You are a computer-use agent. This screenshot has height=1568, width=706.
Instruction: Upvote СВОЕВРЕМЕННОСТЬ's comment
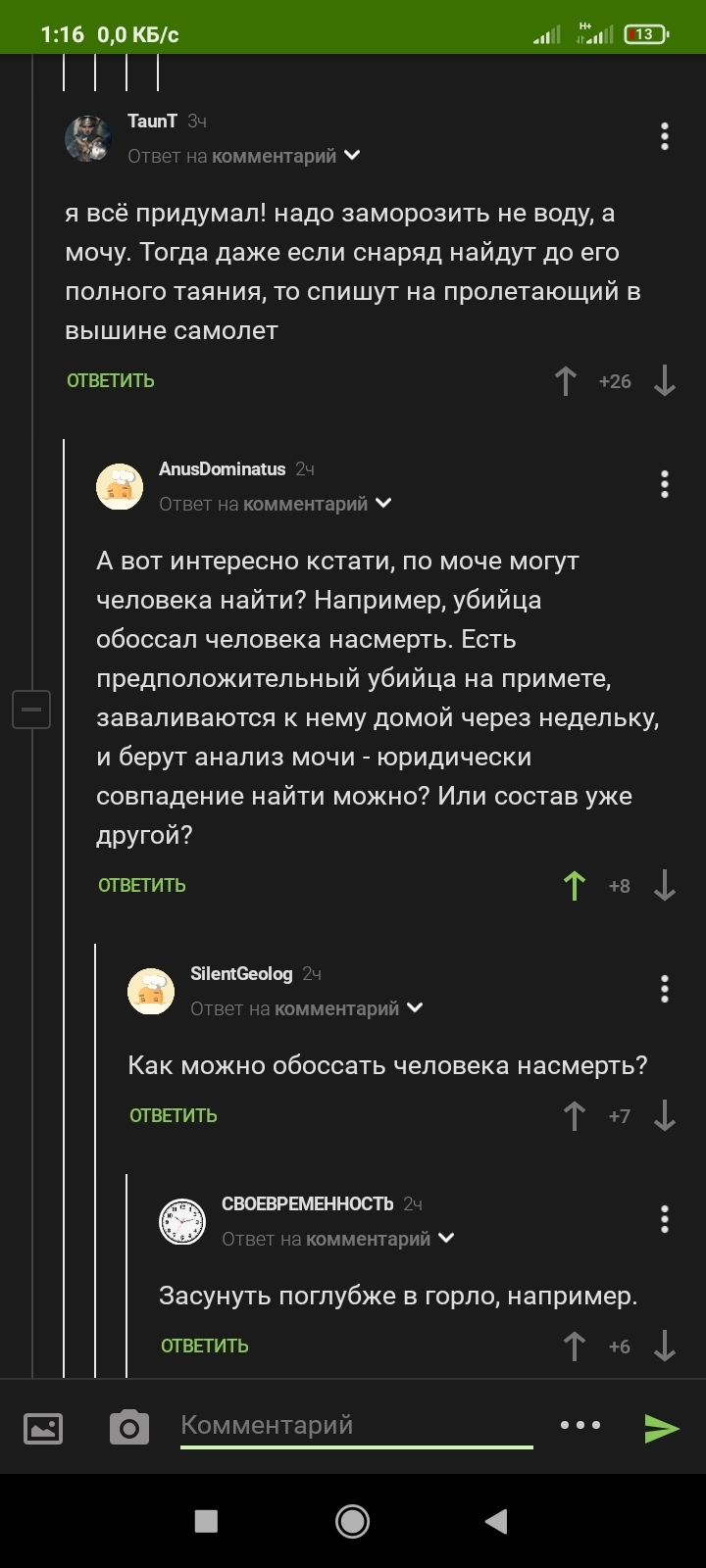(x=575, y=1347)
